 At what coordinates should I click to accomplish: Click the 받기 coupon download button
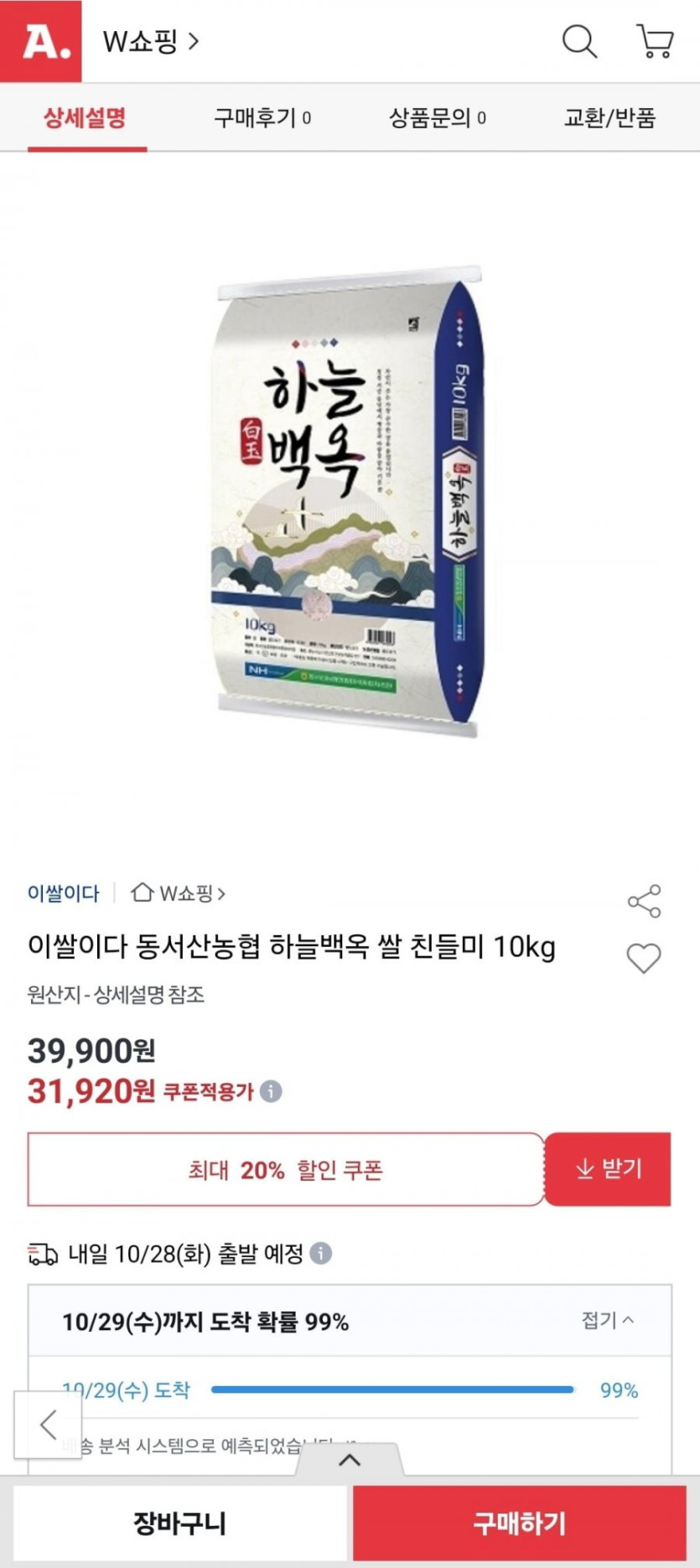(x=609, y=1169)
